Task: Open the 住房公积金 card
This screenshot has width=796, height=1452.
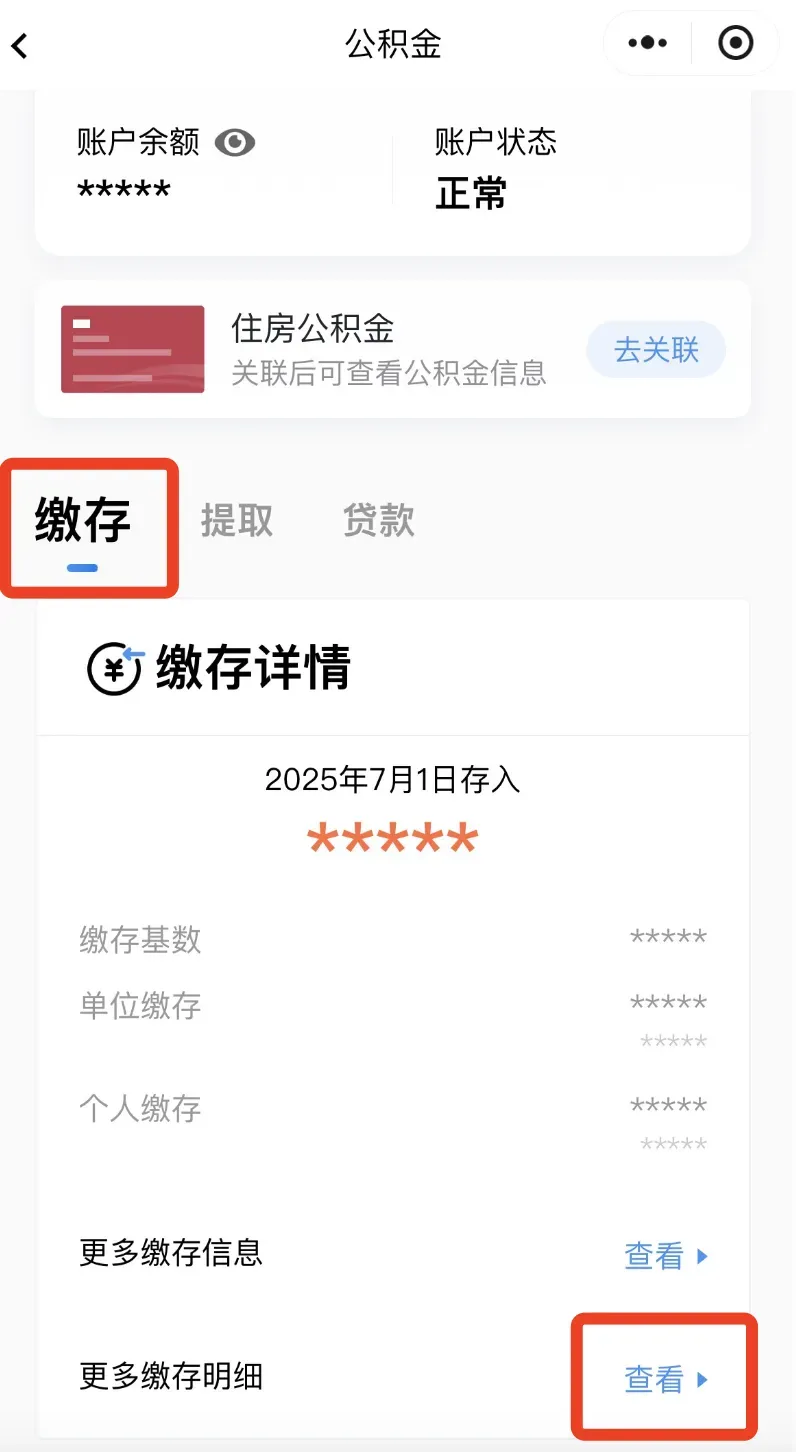Action: (x=392, y=349)
